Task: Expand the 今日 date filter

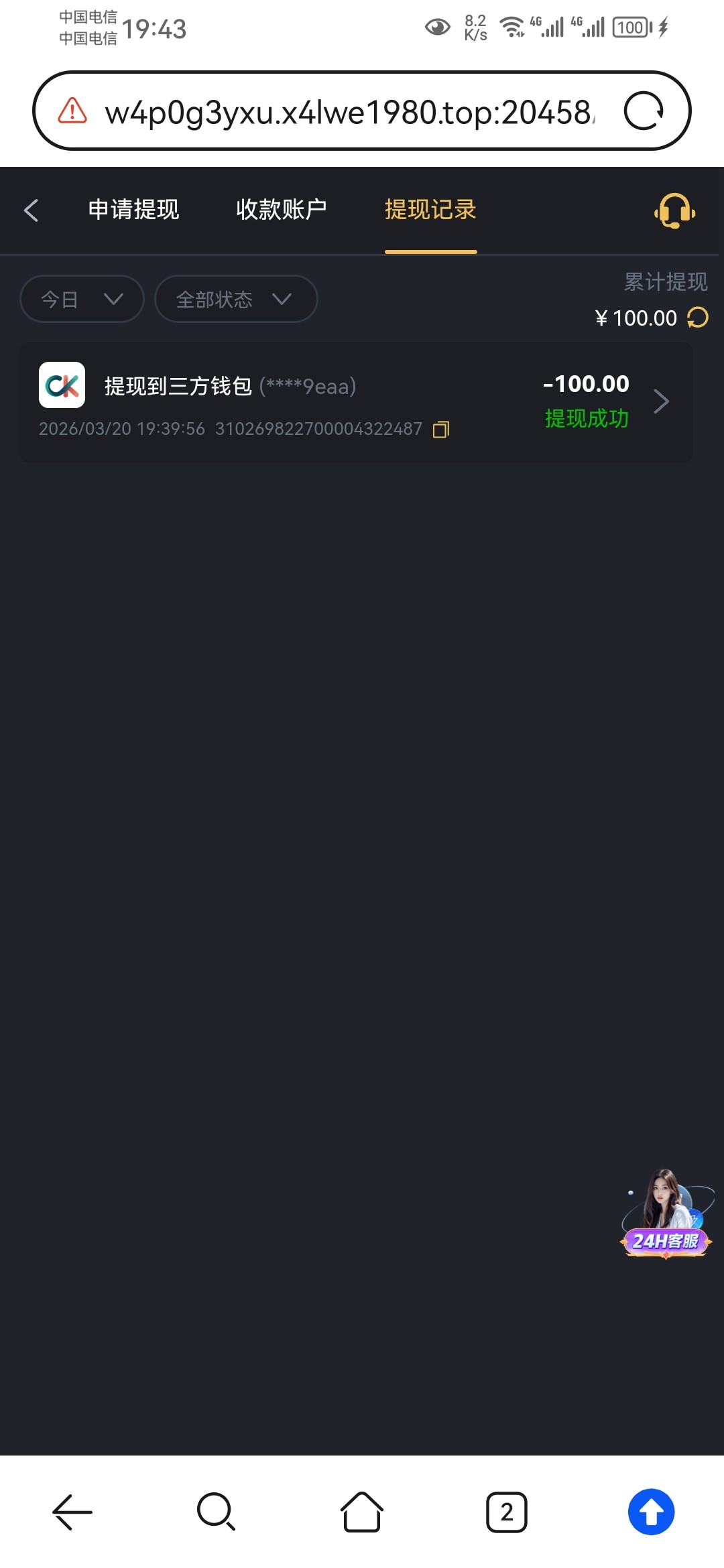Action: (82, 299)
